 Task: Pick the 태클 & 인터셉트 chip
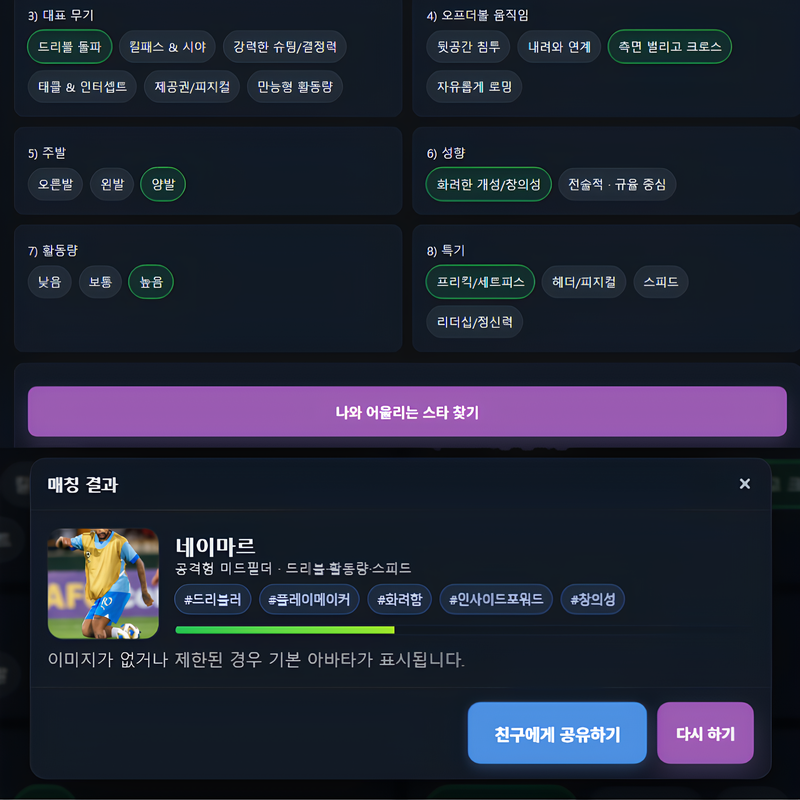(x=81, y=87)
